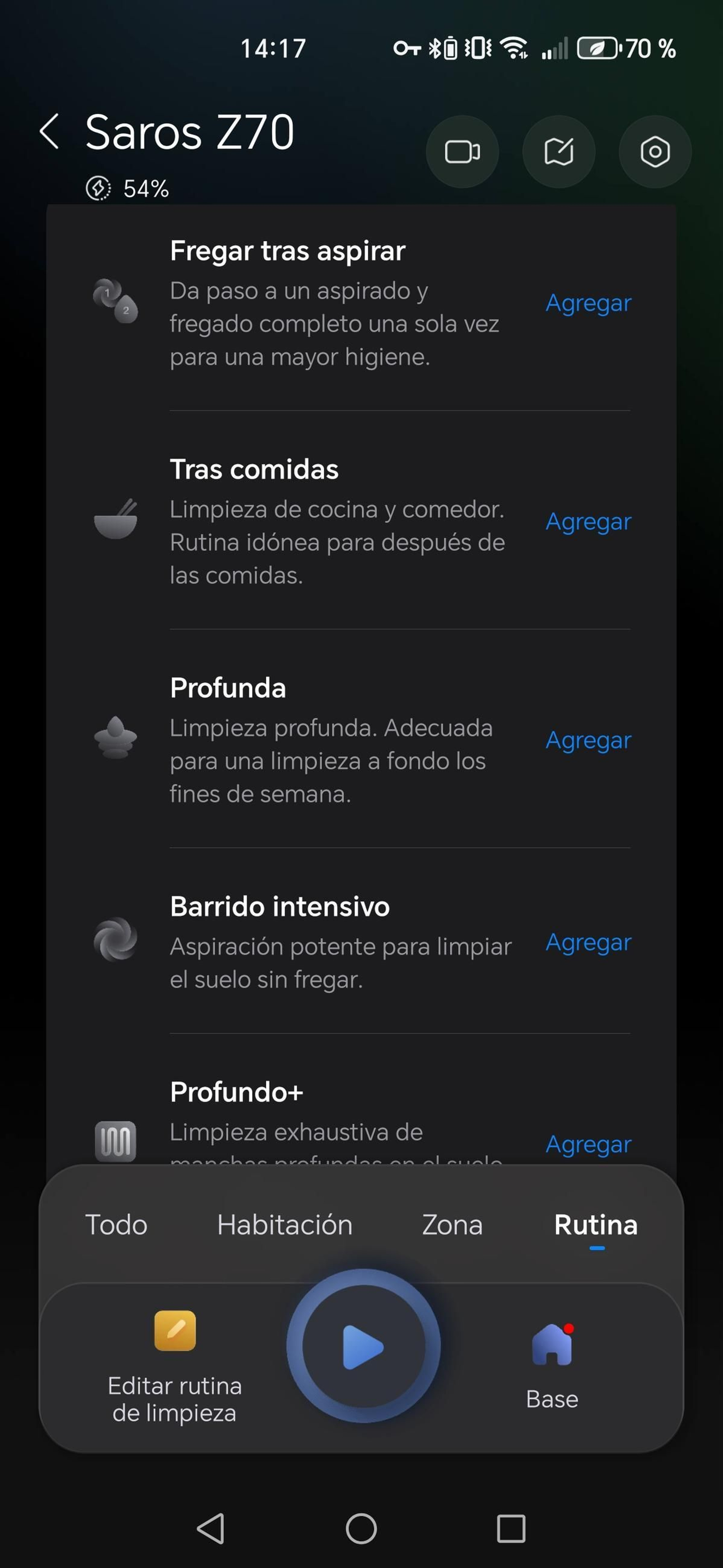
Task: Open the map editing icon
Action: pyautogui.click(x=559, y=152)
